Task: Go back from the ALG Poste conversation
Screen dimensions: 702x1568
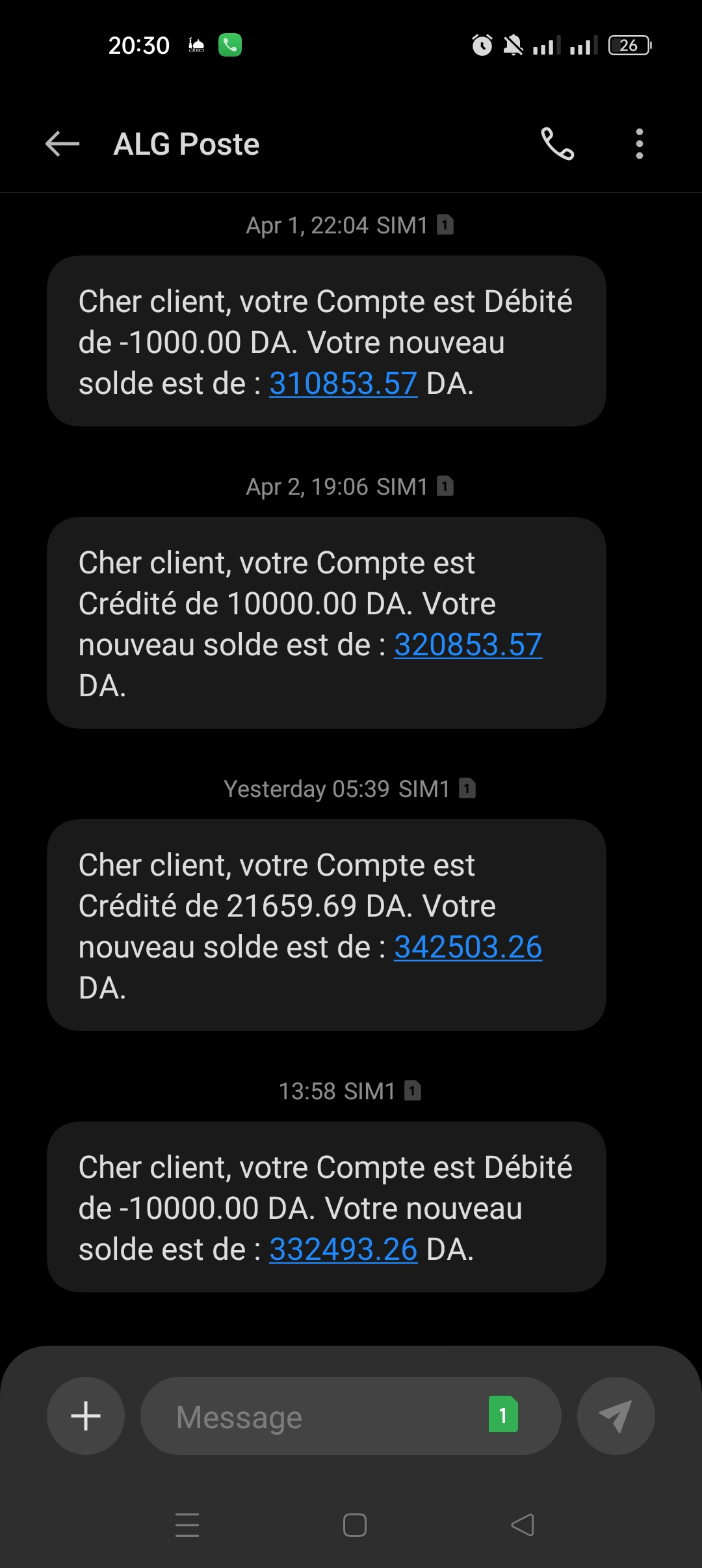Action: tap(62, 144)
